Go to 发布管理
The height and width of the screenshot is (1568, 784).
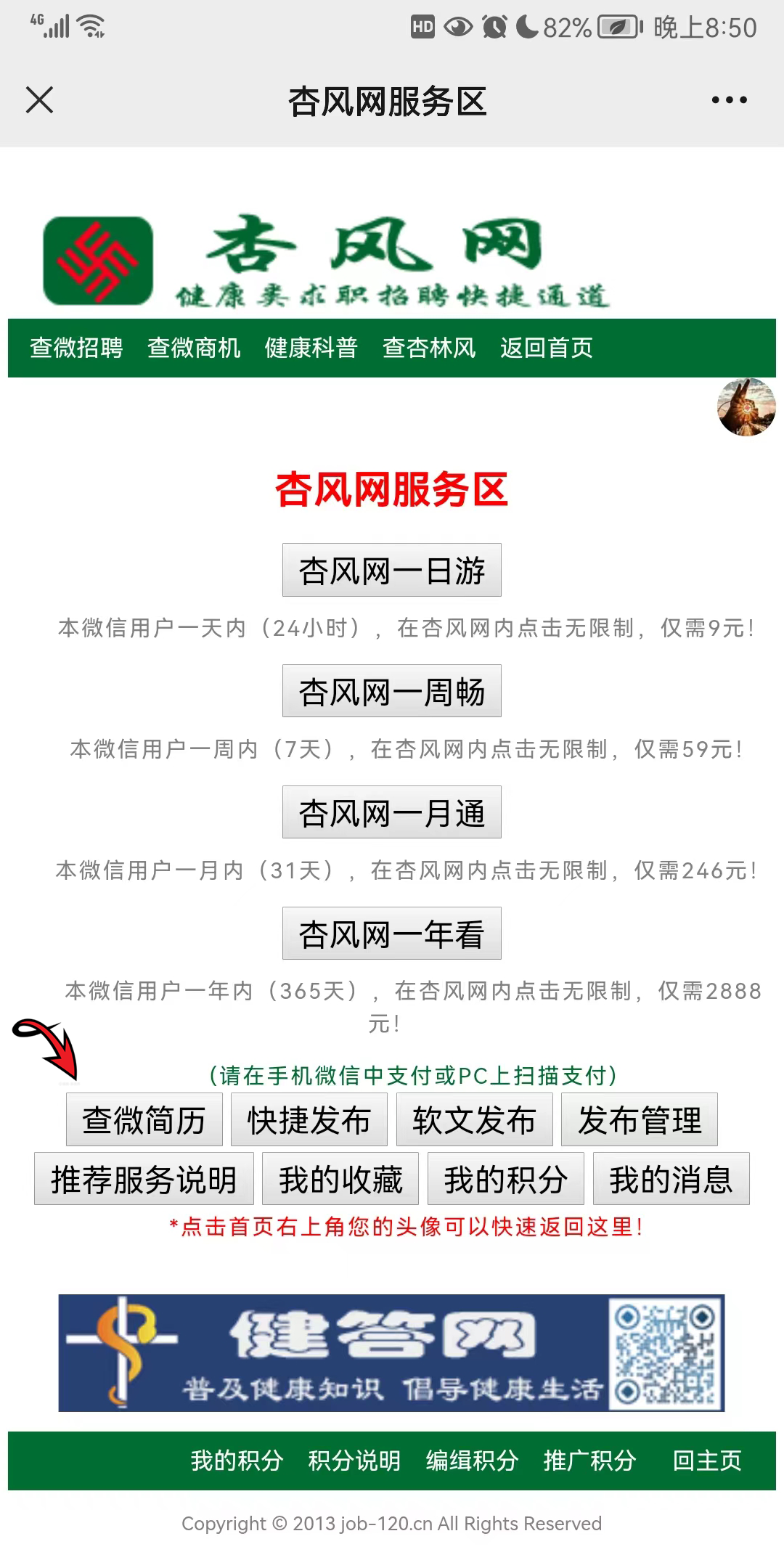point(640,1119)
